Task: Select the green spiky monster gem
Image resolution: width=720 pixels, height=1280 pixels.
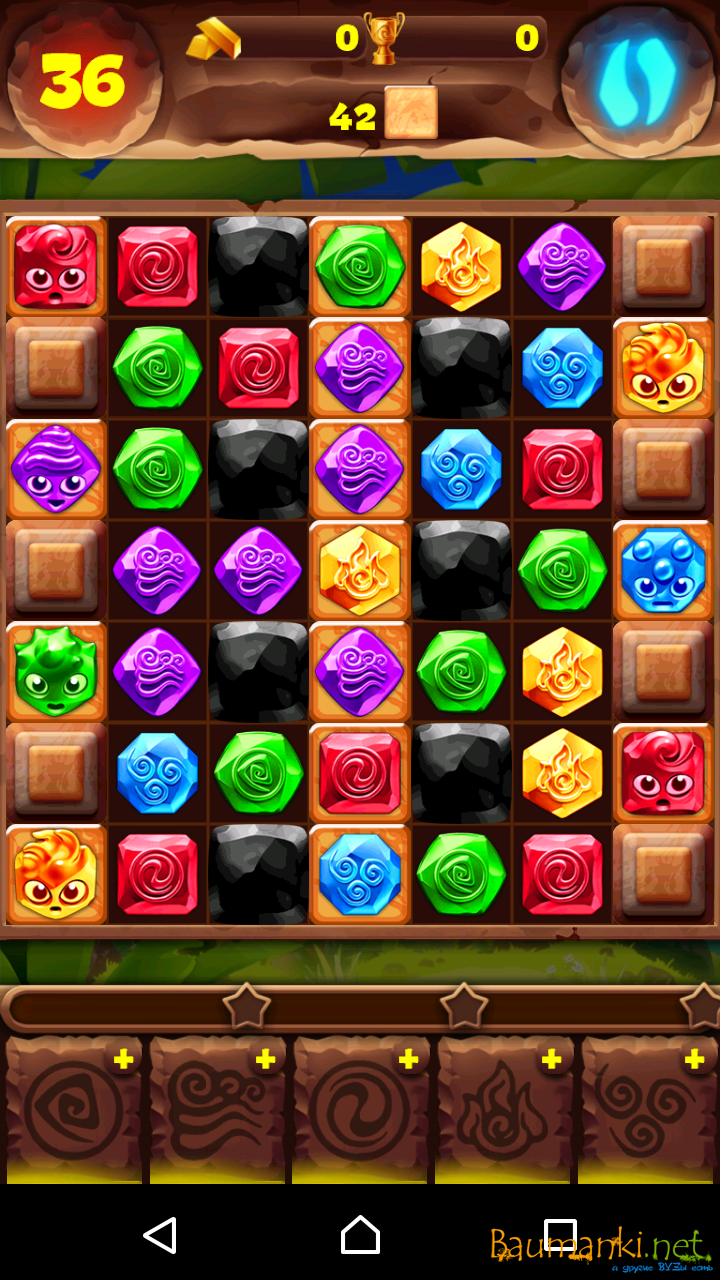Action: click(x=55, y=671)
